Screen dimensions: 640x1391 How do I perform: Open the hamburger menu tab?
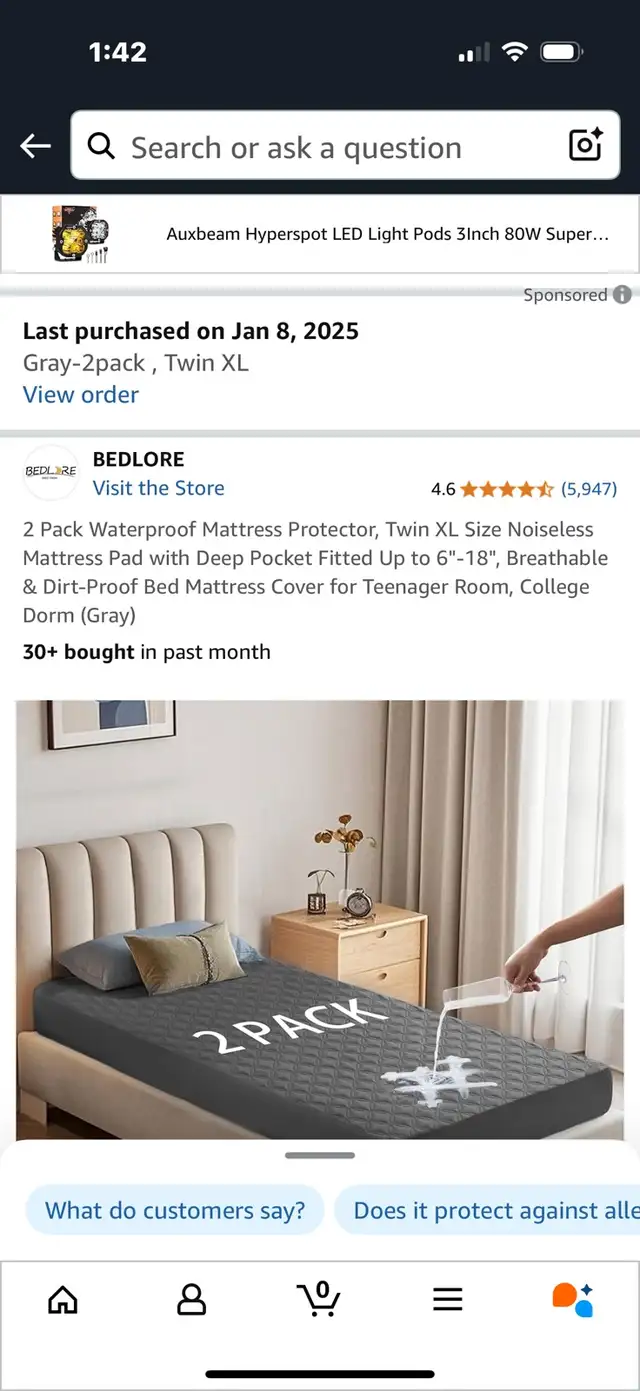click(447, 1299)
